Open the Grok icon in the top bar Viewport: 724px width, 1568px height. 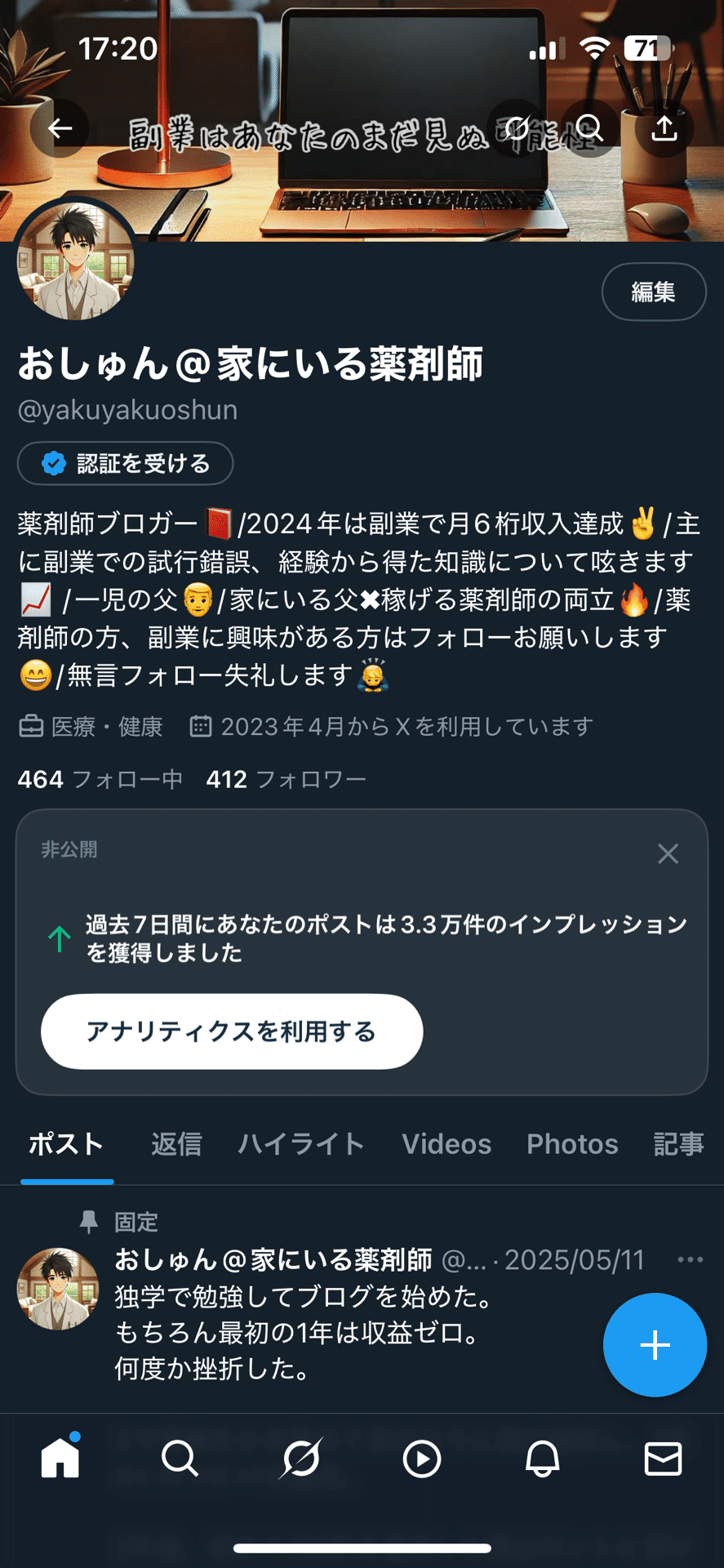click(515, 128)
